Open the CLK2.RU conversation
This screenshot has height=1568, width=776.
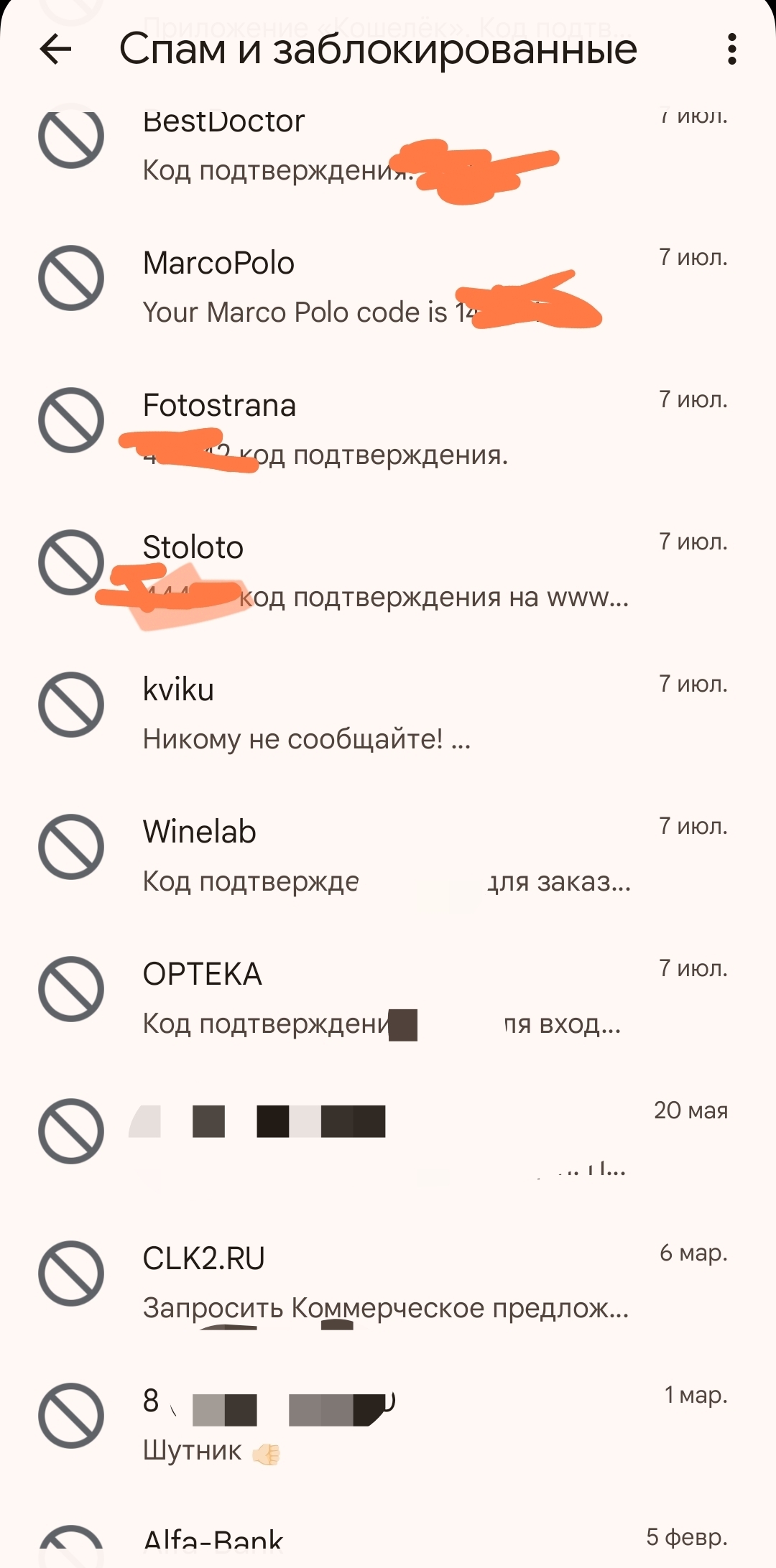tap(388, 1281)
